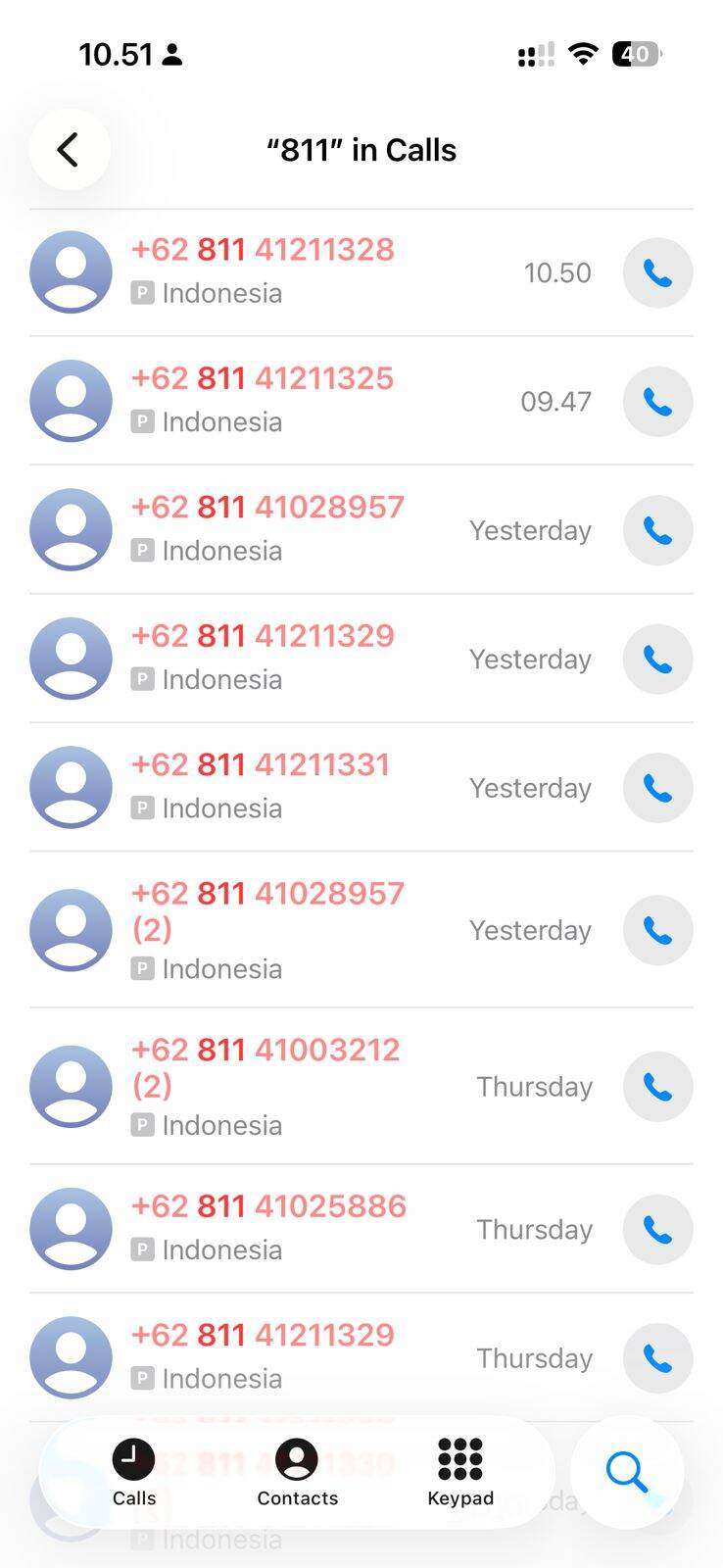723x1568 pixels.
Task: Dial +62 811 41211331 with the phone icon
Action: pos(657,788)
